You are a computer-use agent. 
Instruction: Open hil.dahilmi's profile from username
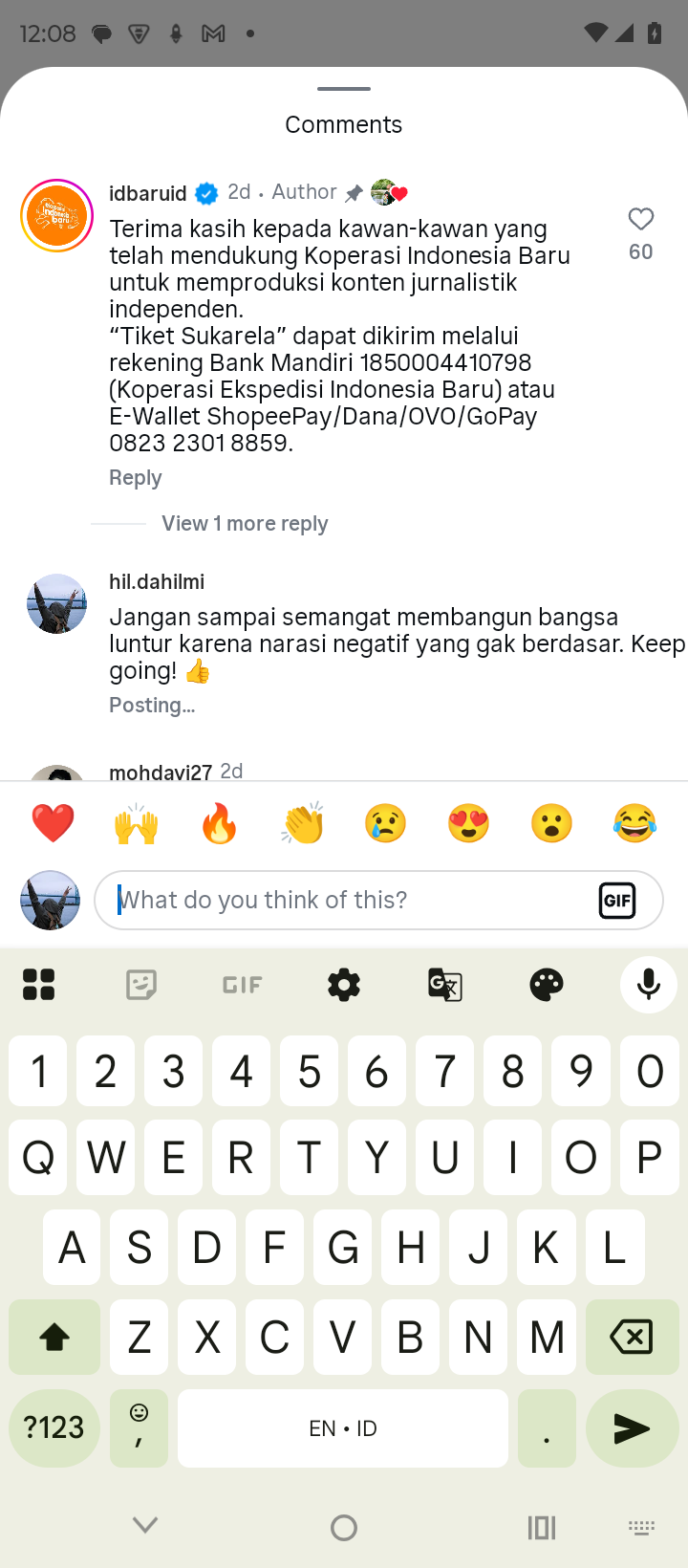click(157, 582)
